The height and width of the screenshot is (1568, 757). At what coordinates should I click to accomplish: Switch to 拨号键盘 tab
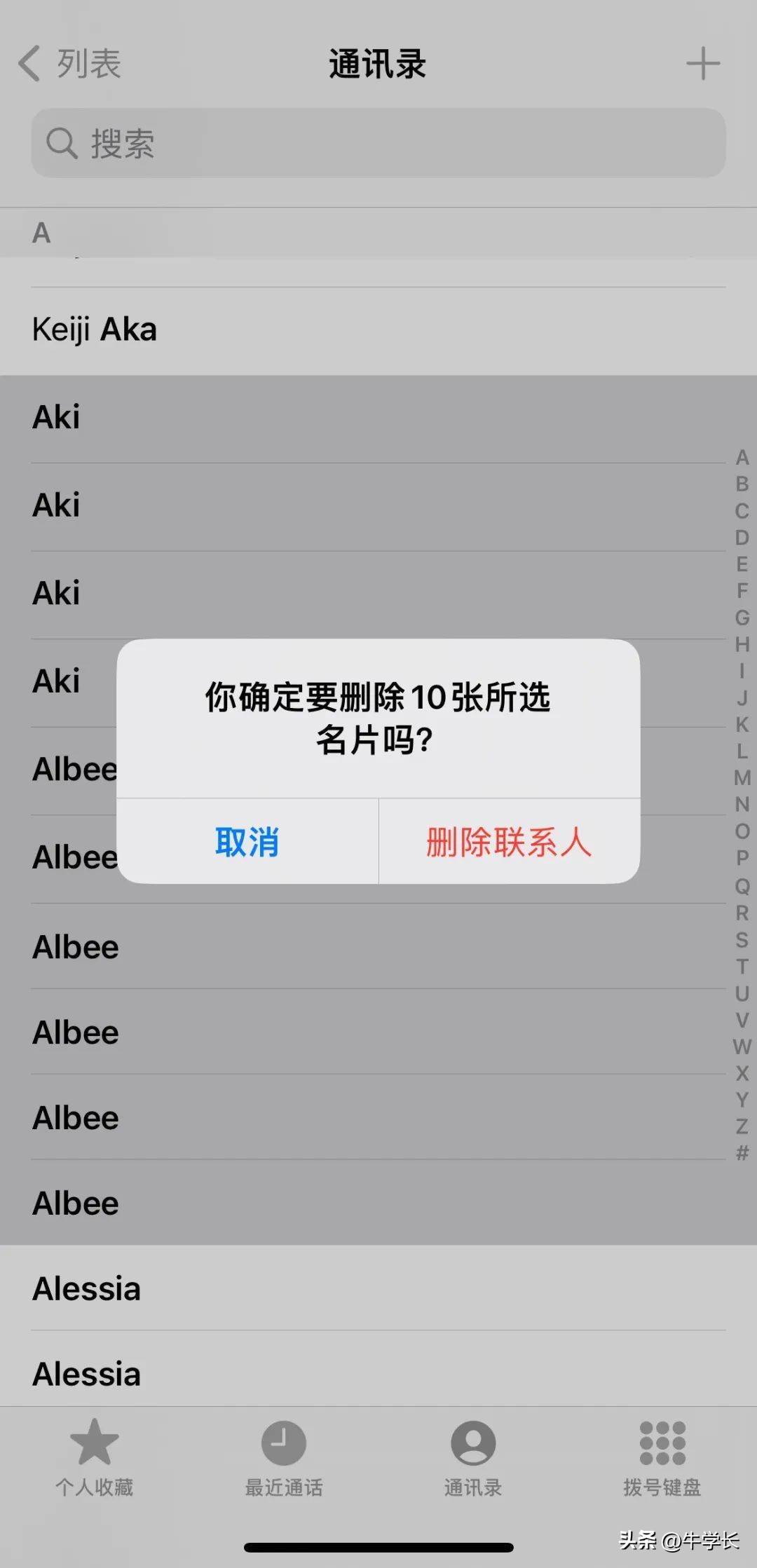point(662,1457)
